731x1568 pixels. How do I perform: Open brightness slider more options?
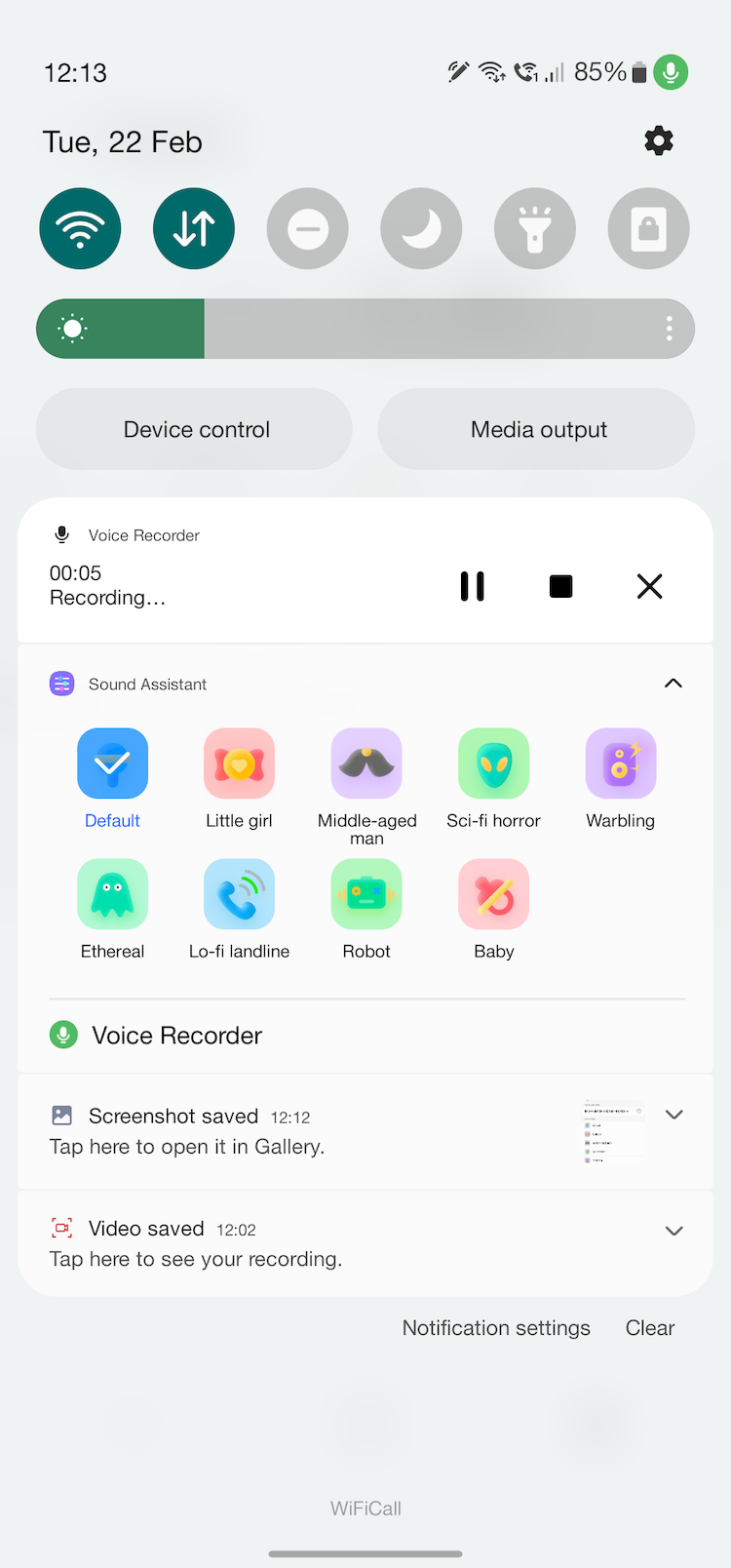(x=670, y=329)
